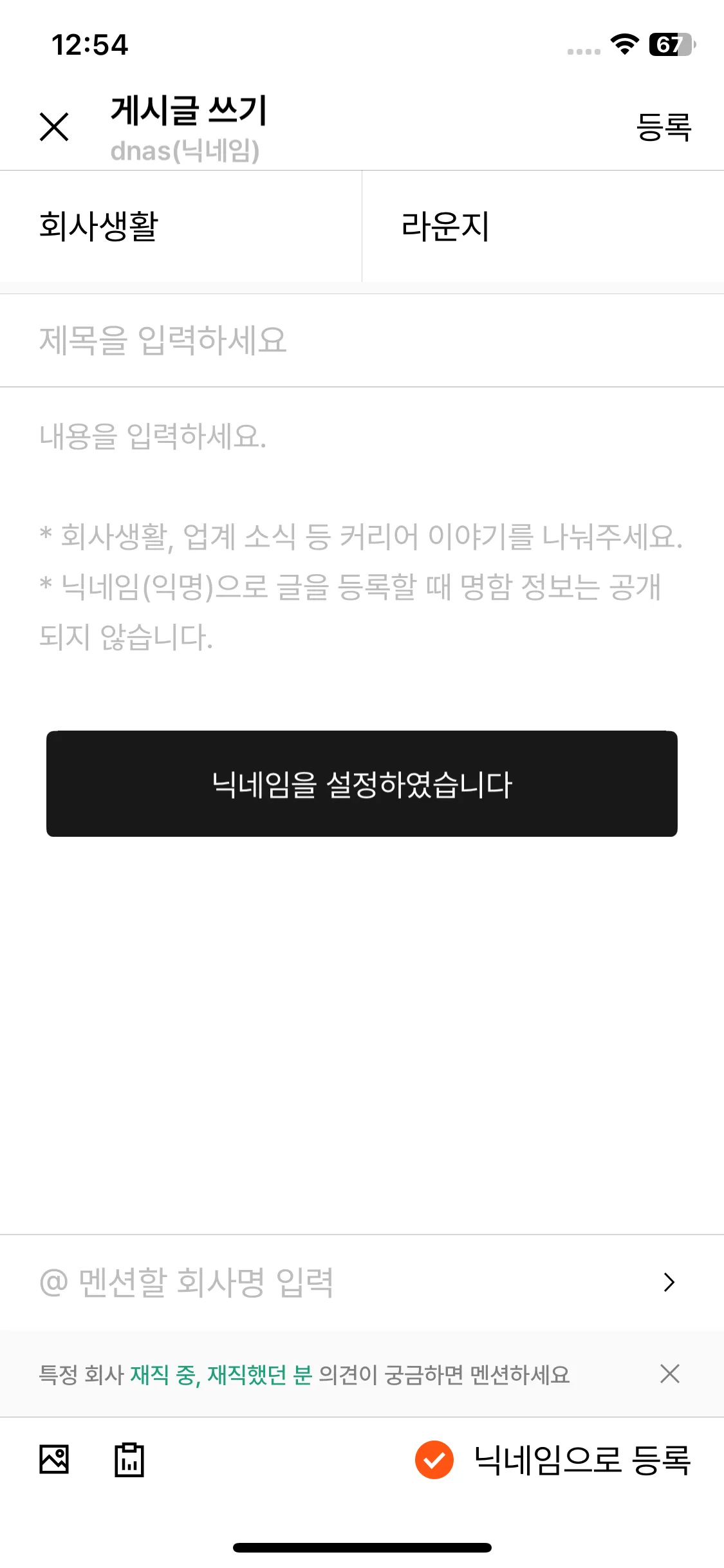Dismiss the company mention tip banner
The width and height of the screenshot is (724, 1568).
pos(669,1374)
